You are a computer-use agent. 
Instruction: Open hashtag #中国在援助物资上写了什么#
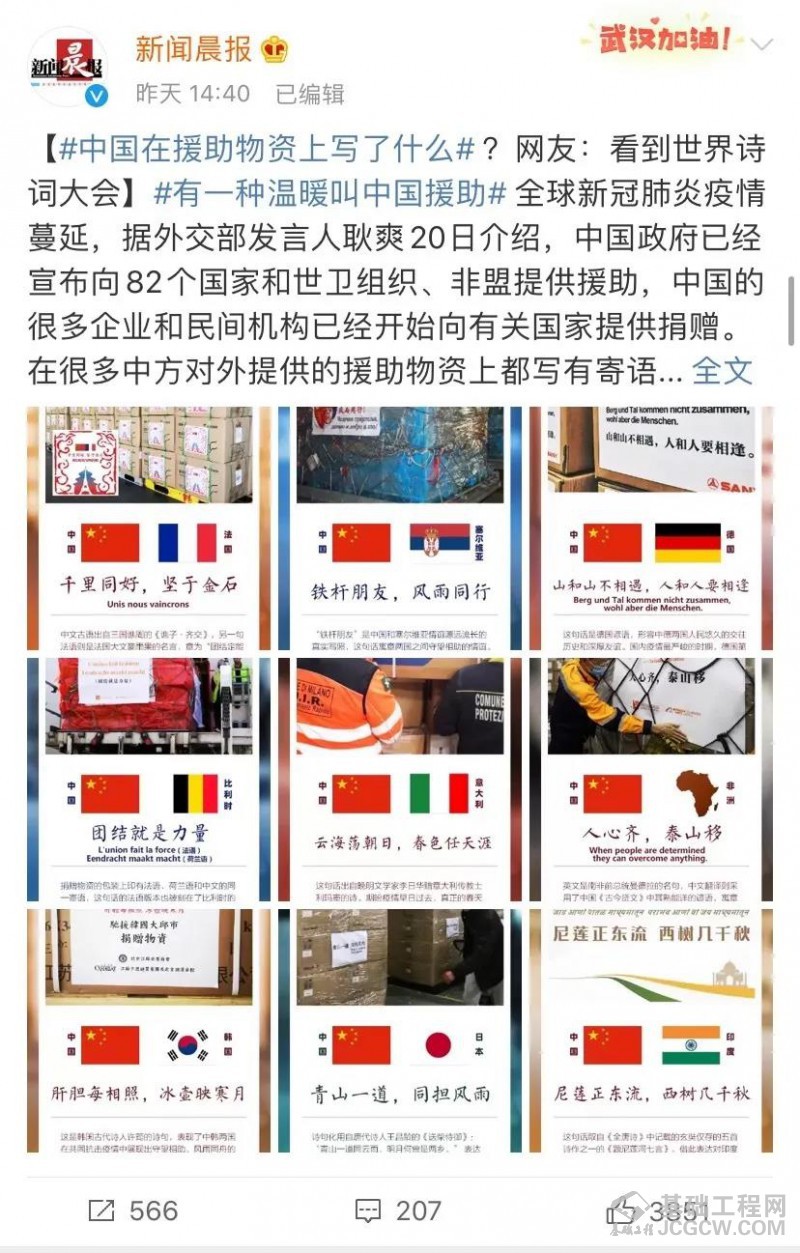point(266,151)
